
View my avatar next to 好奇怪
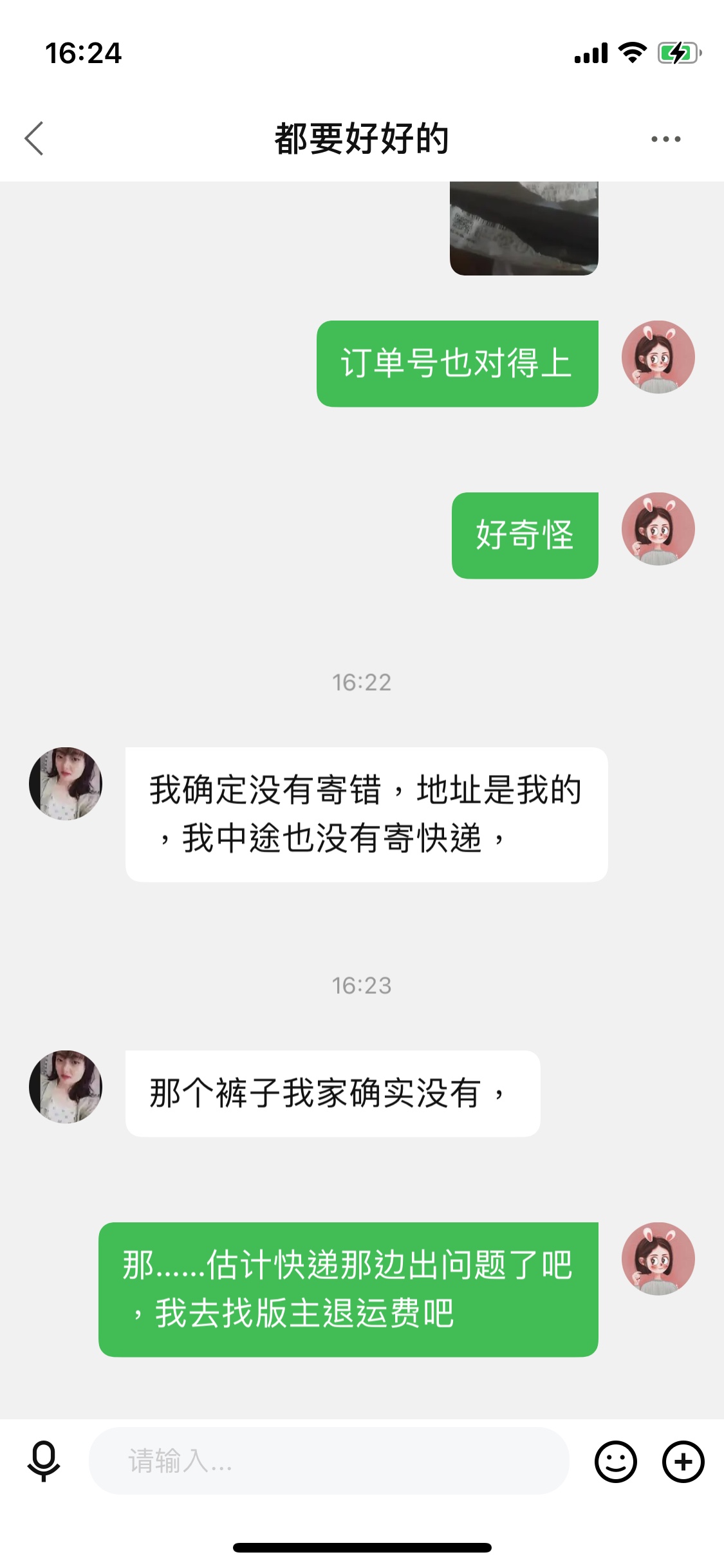click(658, 529)
